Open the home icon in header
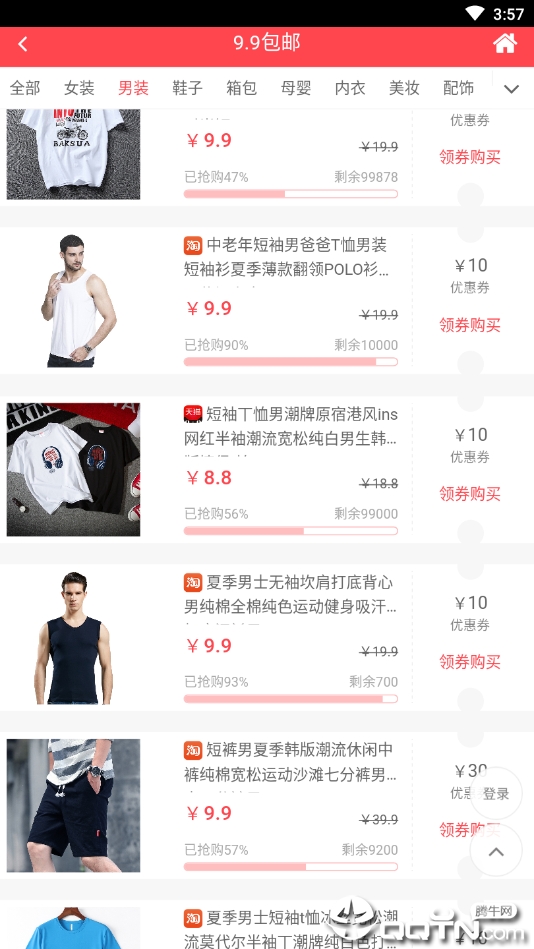The width and height of the screenshot is (534, 949). point(505,44)
